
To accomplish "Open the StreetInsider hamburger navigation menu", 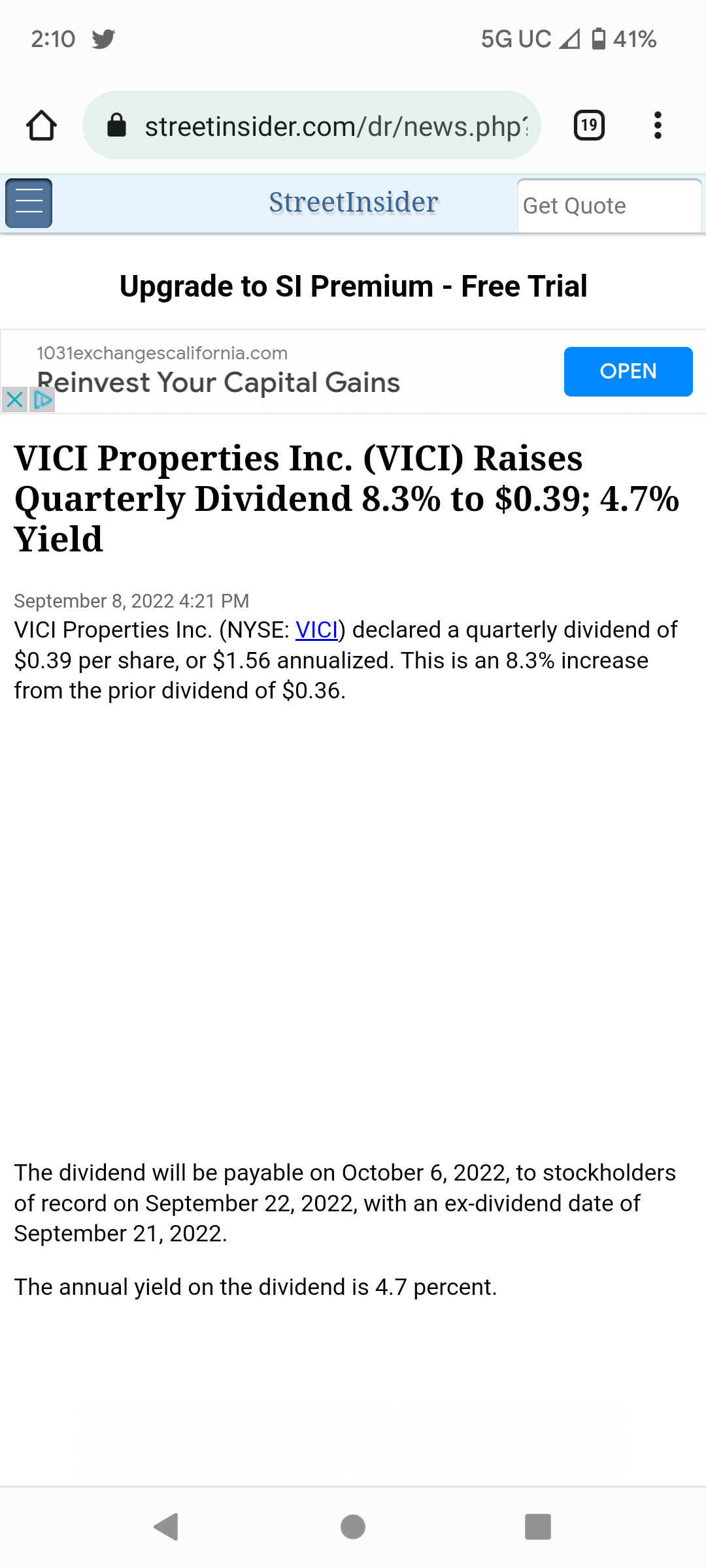I will coord(28,203).
